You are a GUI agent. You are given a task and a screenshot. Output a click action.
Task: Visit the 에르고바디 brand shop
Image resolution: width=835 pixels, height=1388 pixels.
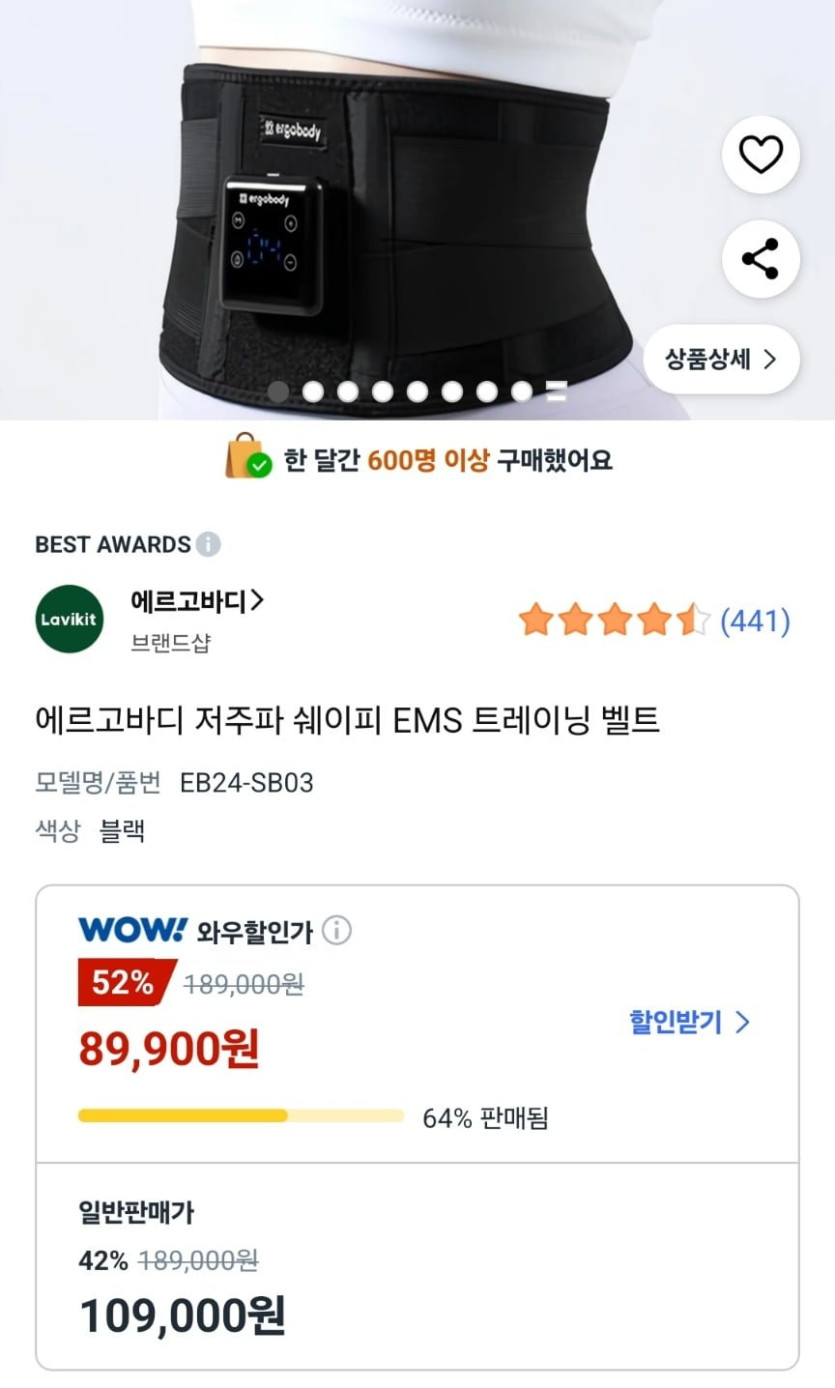[197, 601]
